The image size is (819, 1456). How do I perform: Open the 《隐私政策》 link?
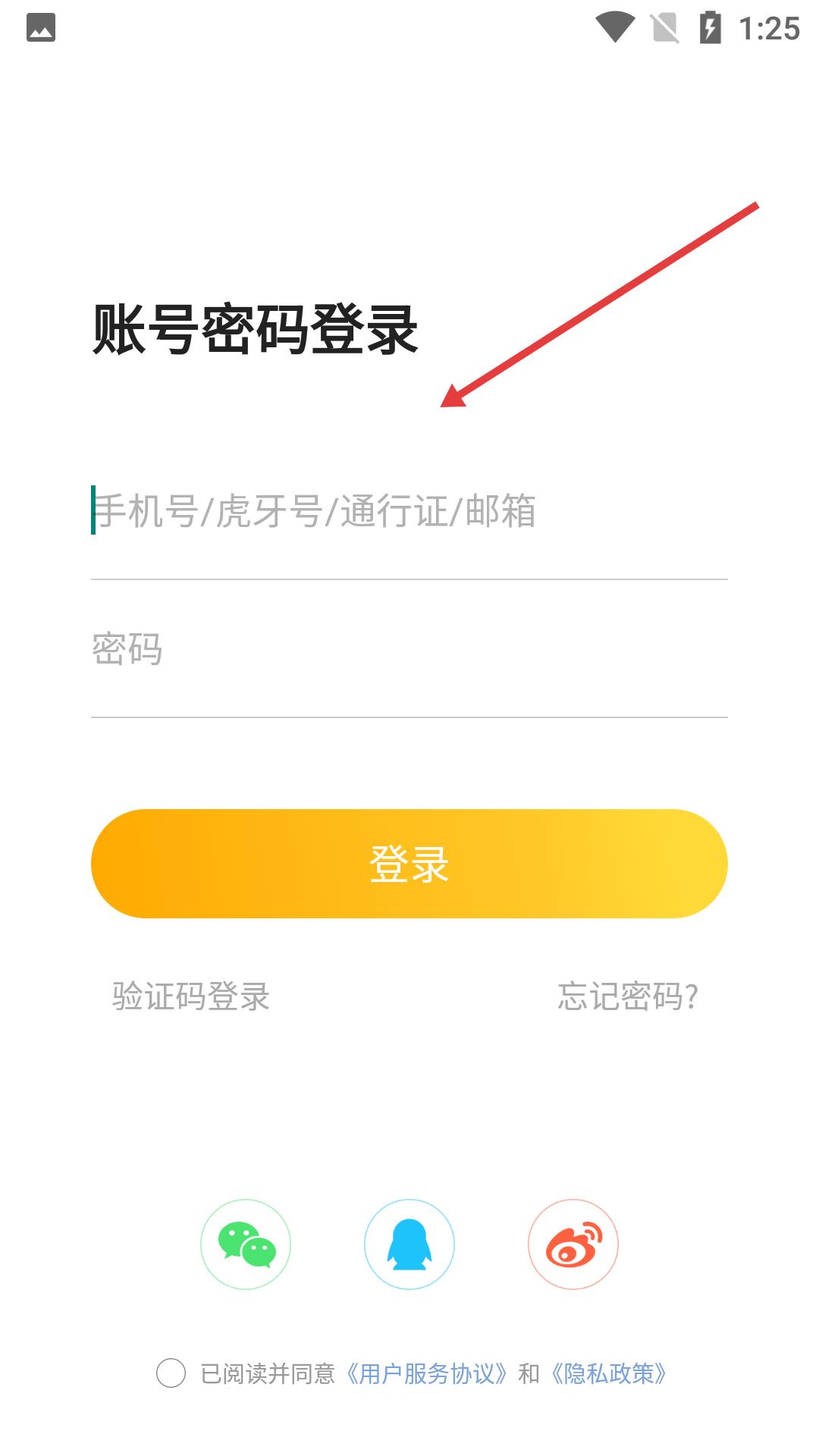(x=608, y=1373)
